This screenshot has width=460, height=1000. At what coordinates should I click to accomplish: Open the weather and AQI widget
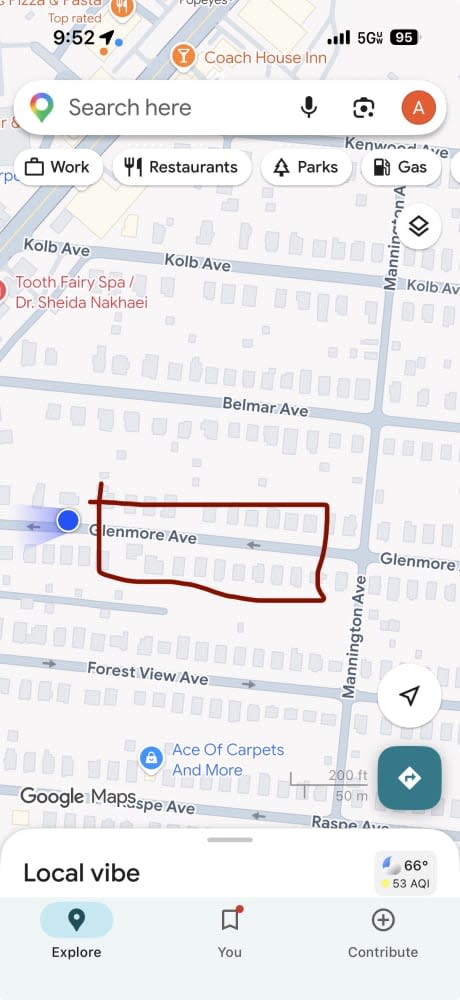coord(406,873)
